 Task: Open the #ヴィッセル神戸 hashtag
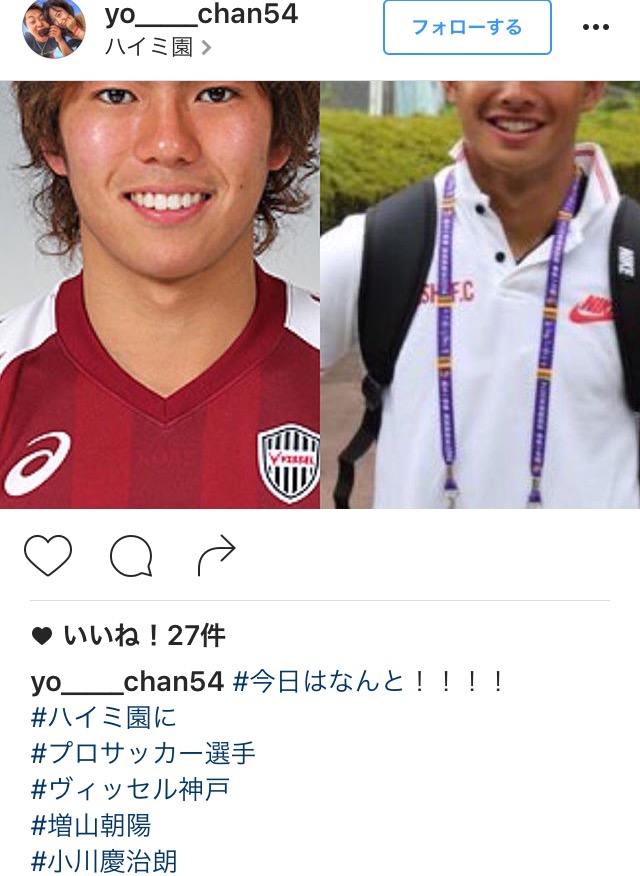[130, 789]
